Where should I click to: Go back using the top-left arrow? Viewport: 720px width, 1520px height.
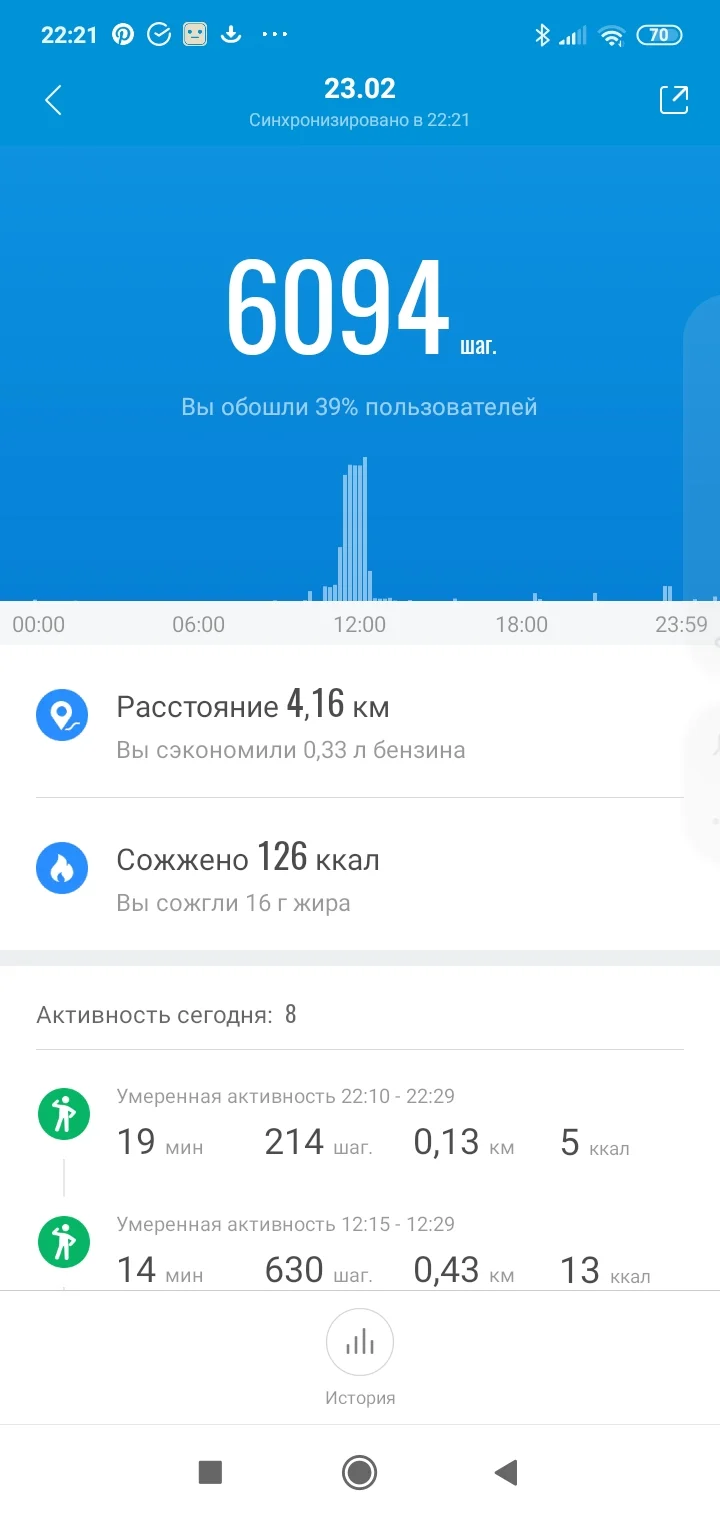54,100
